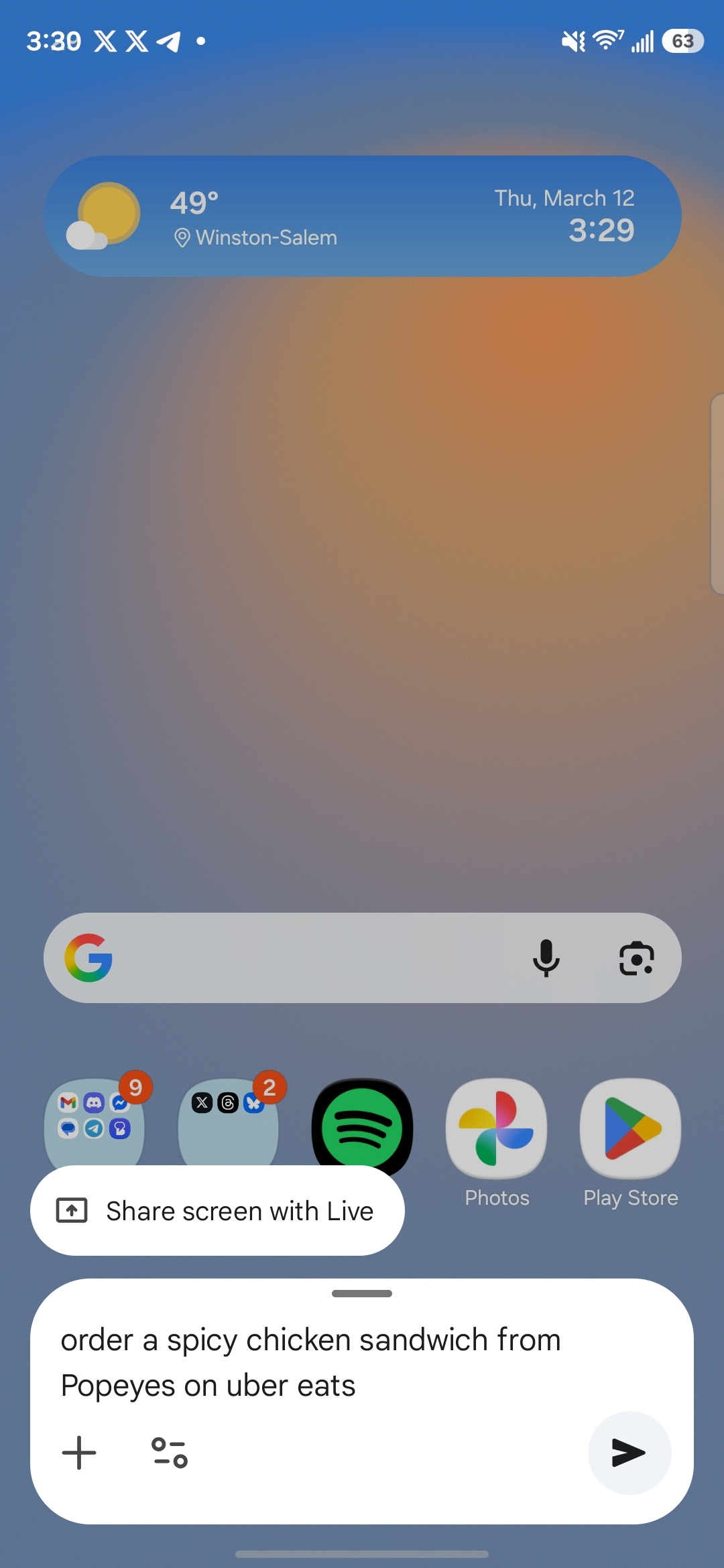
Task: Open Google Lens camera search
Action: click(x=636, y=958)
